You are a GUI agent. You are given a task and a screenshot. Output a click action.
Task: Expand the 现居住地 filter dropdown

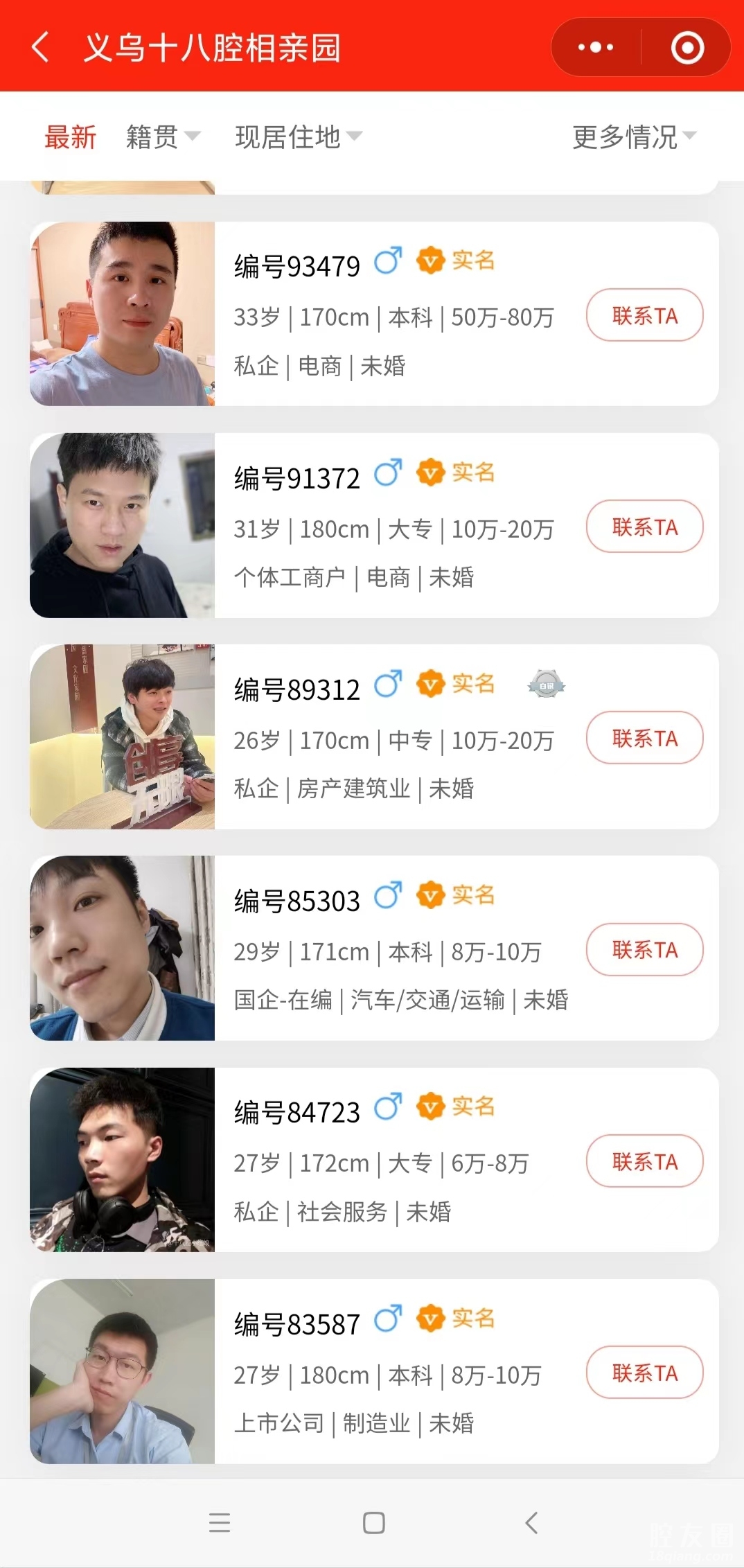tap(298, 137)
